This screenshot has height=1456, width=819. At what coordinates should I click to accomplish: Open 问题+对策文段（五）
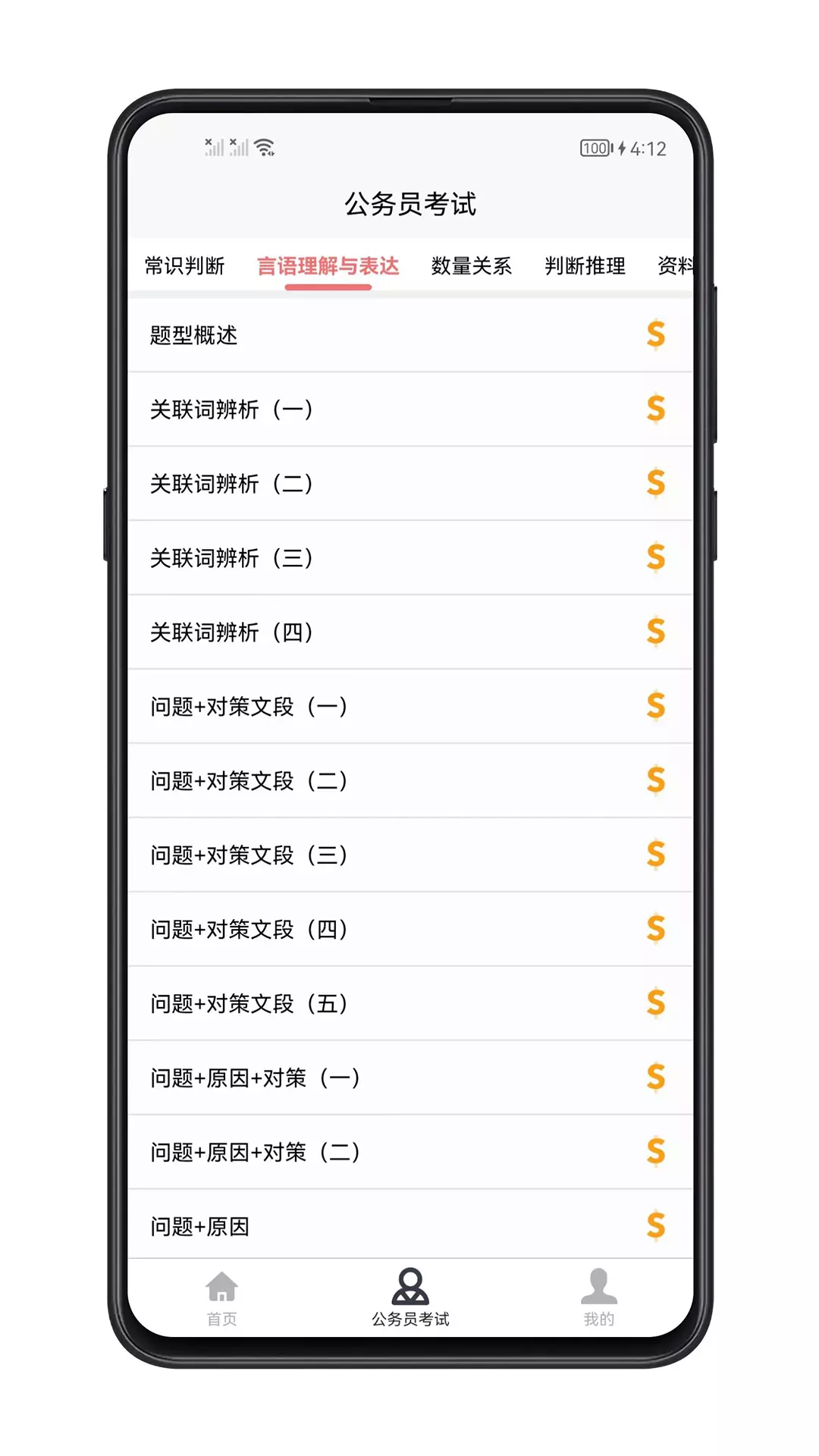pyautogui.click(x=410, y=1004)
